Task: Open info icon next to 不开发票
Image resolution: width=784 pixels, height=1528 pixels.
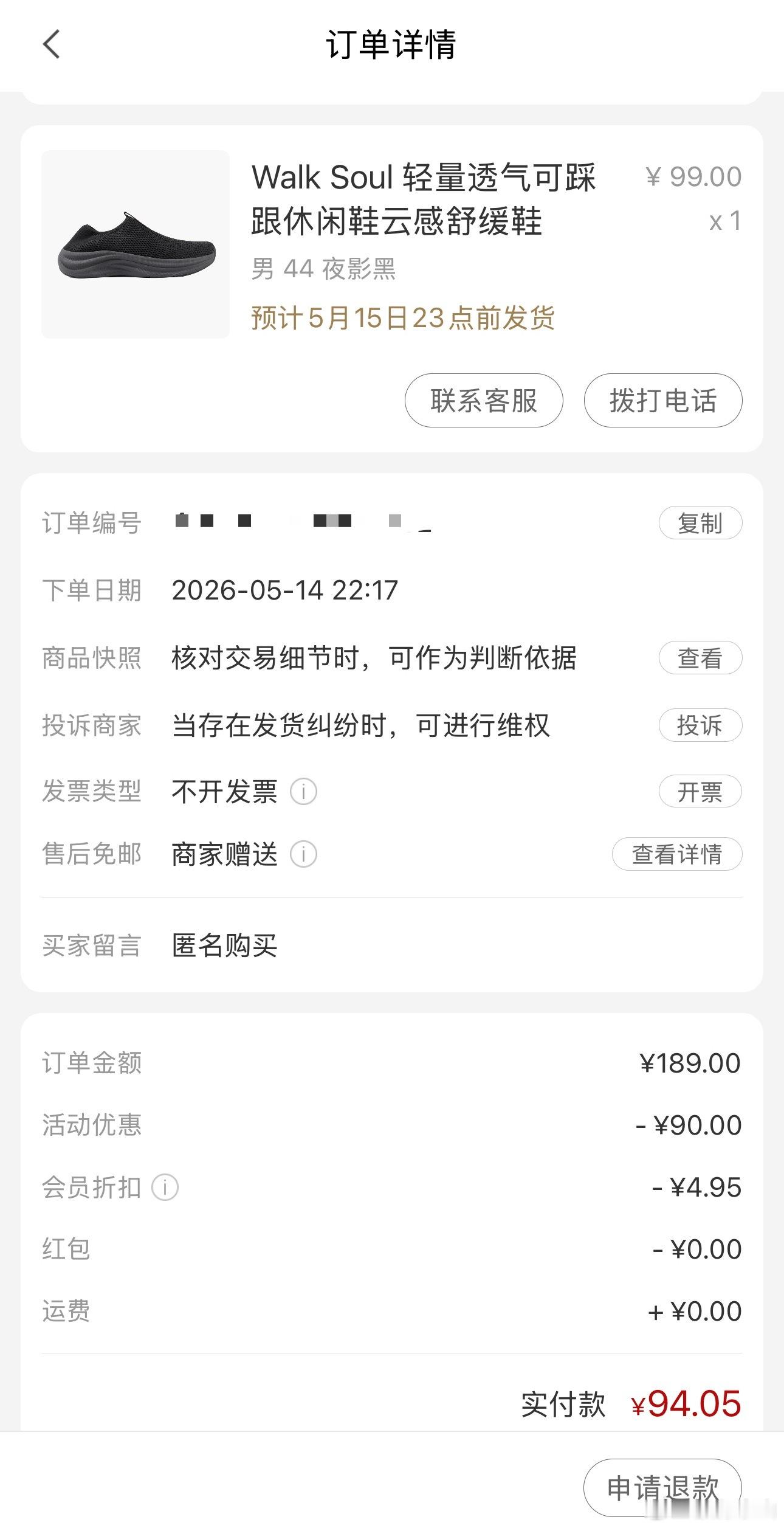Action: (303, 792)
